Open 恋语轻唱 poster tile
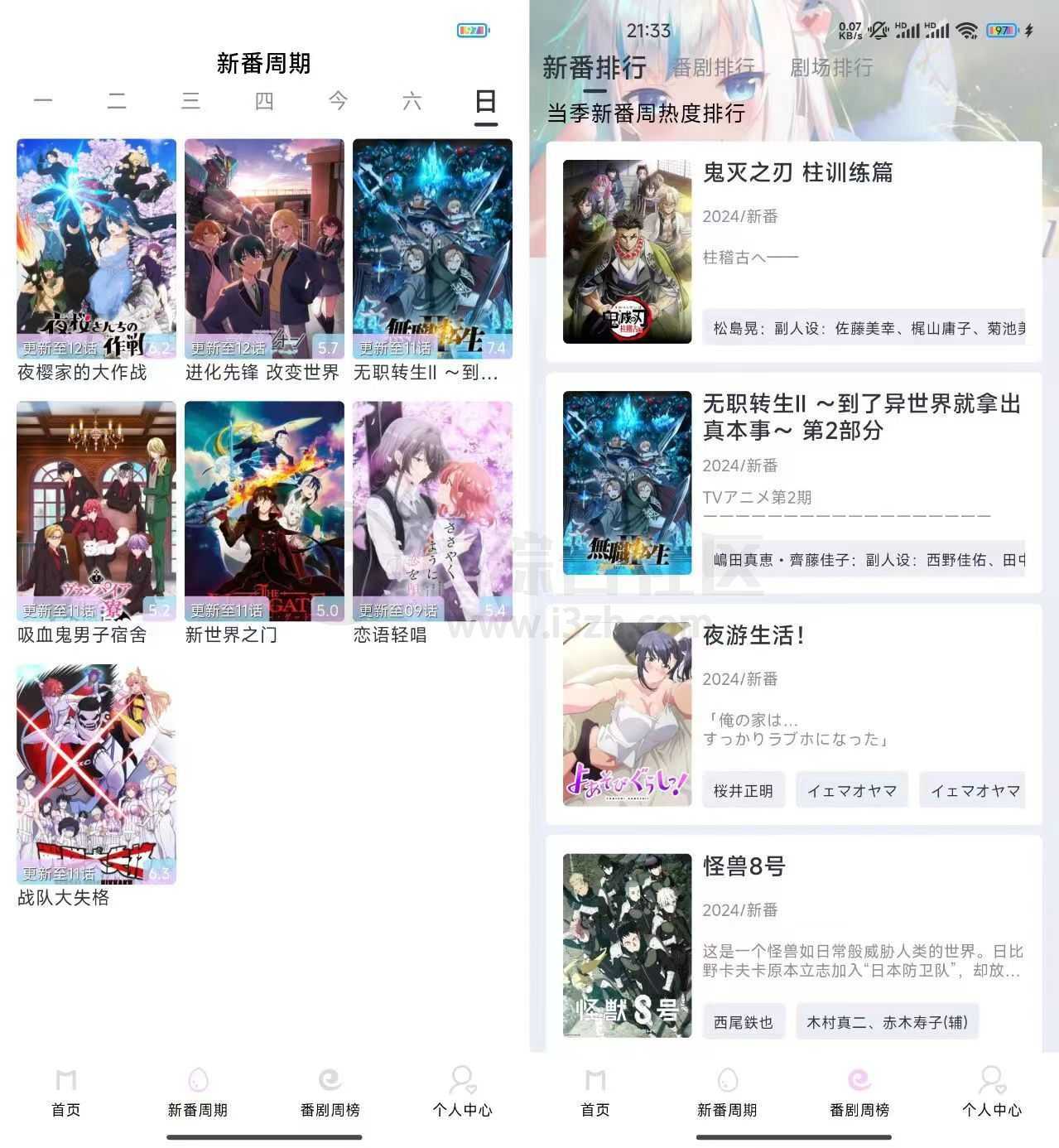The width and height of the screenshot is (1059, 1148). tap(432, 511)
